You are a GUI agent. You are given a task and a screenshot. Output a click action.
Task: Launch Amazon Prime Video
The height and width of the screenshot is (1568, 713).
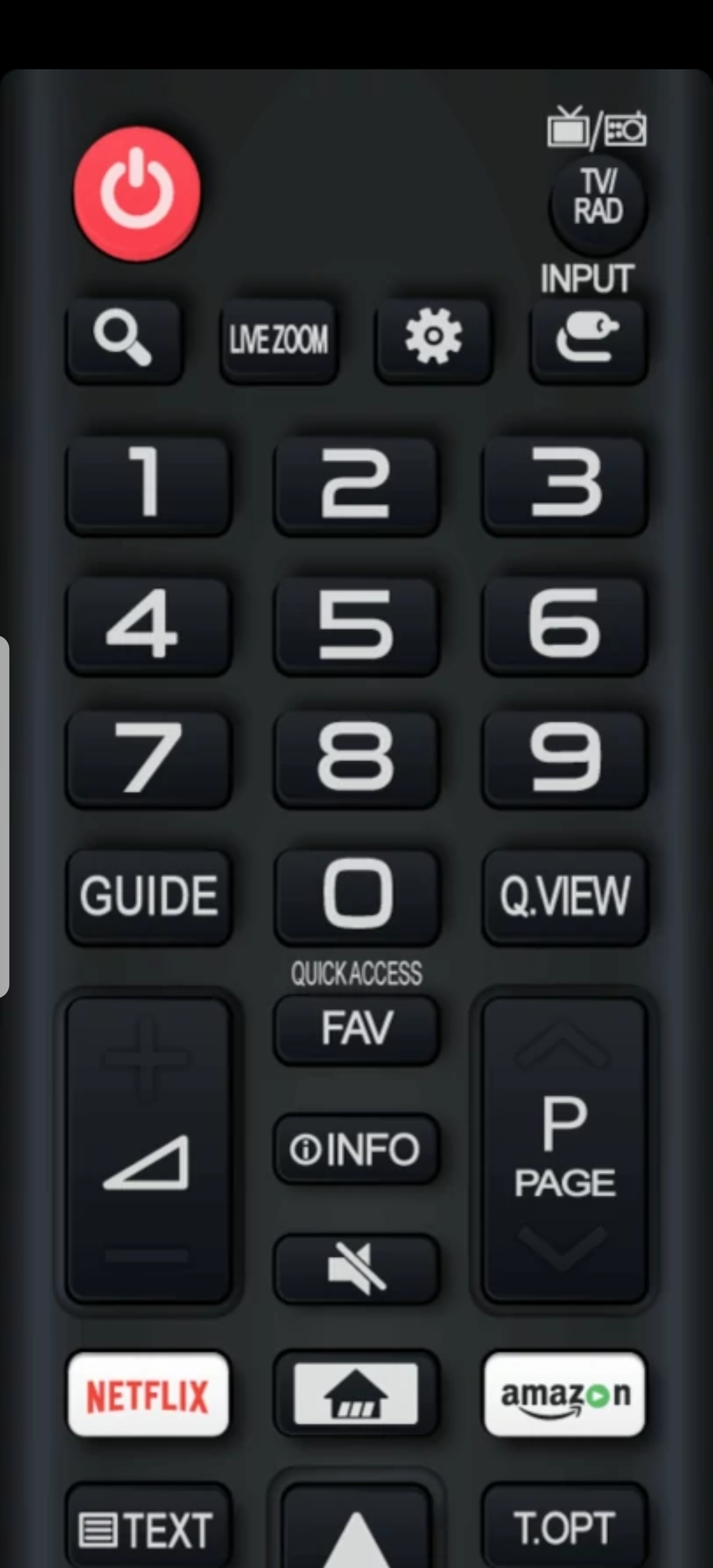pos(564,1394)
